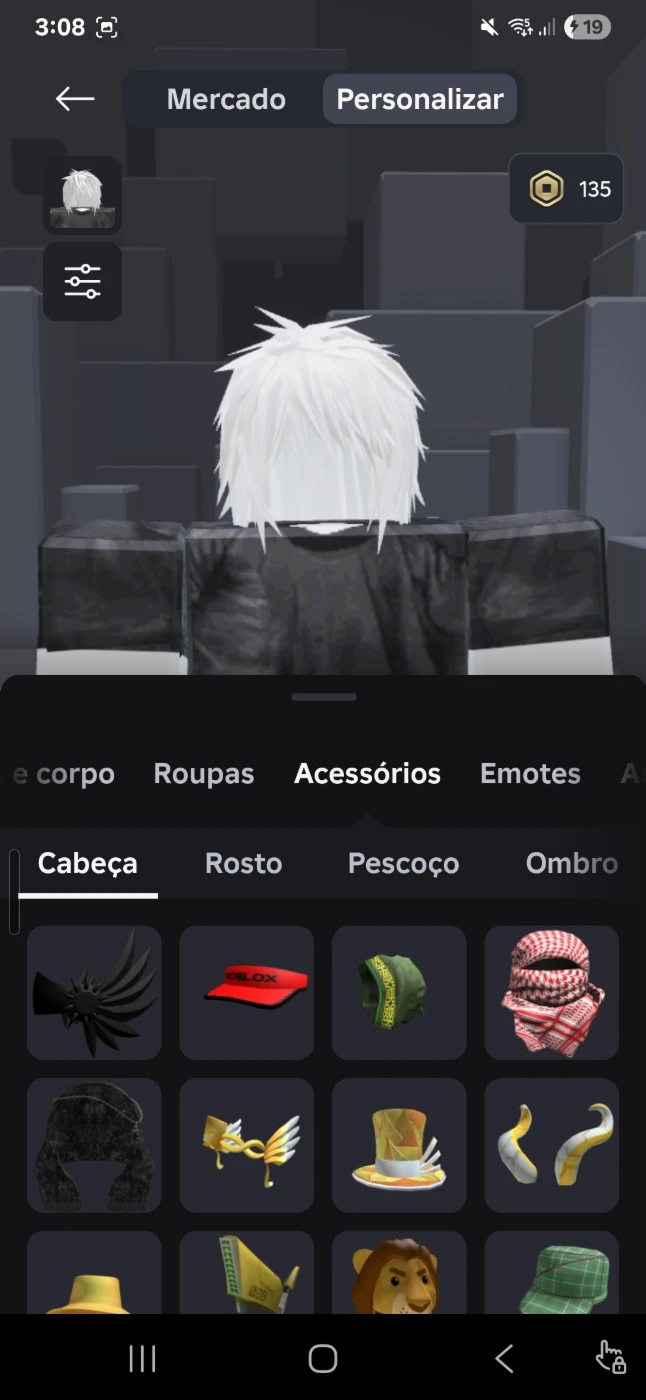
Task: Switch to the Rosto subcategory
Action: 243,863
